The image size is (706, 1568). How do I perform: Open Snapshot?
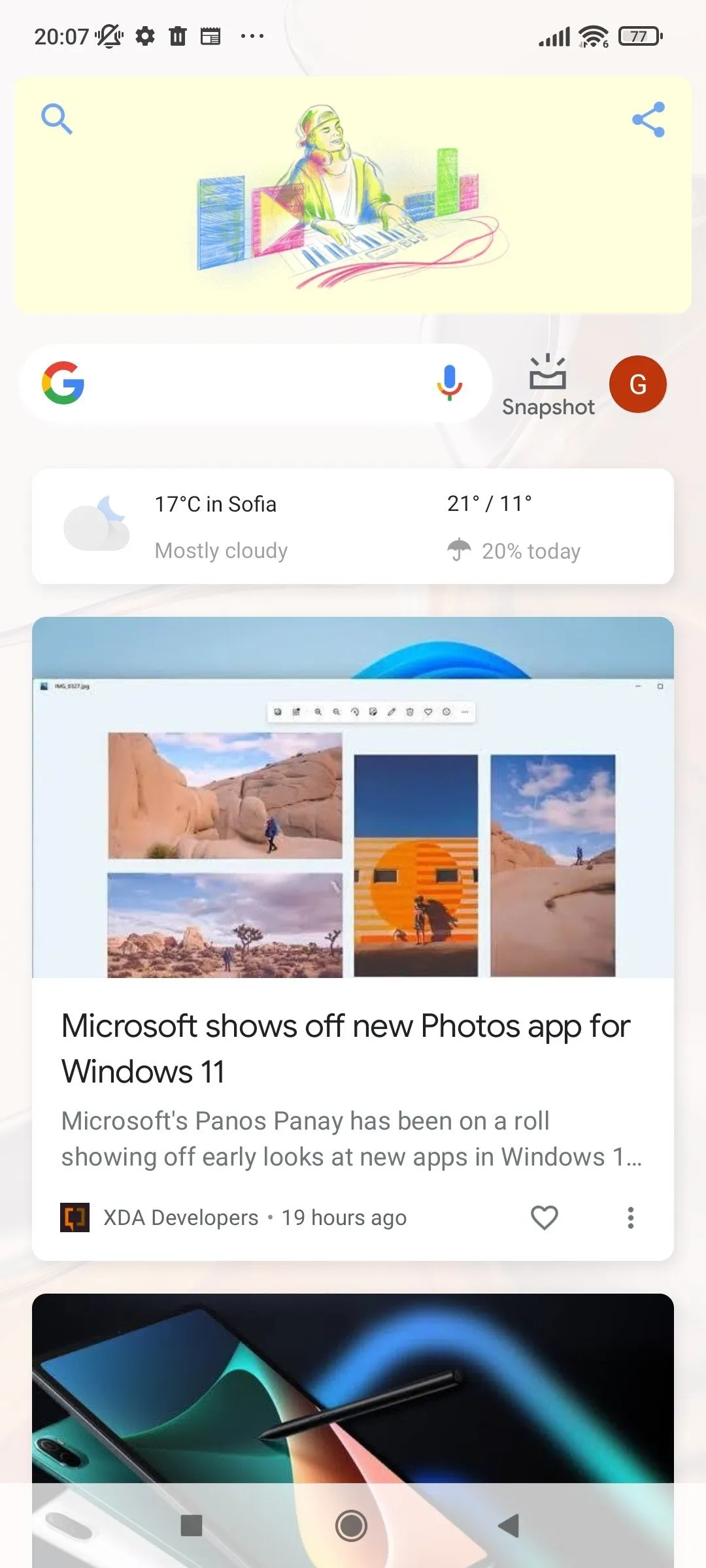tap(548, 385)
